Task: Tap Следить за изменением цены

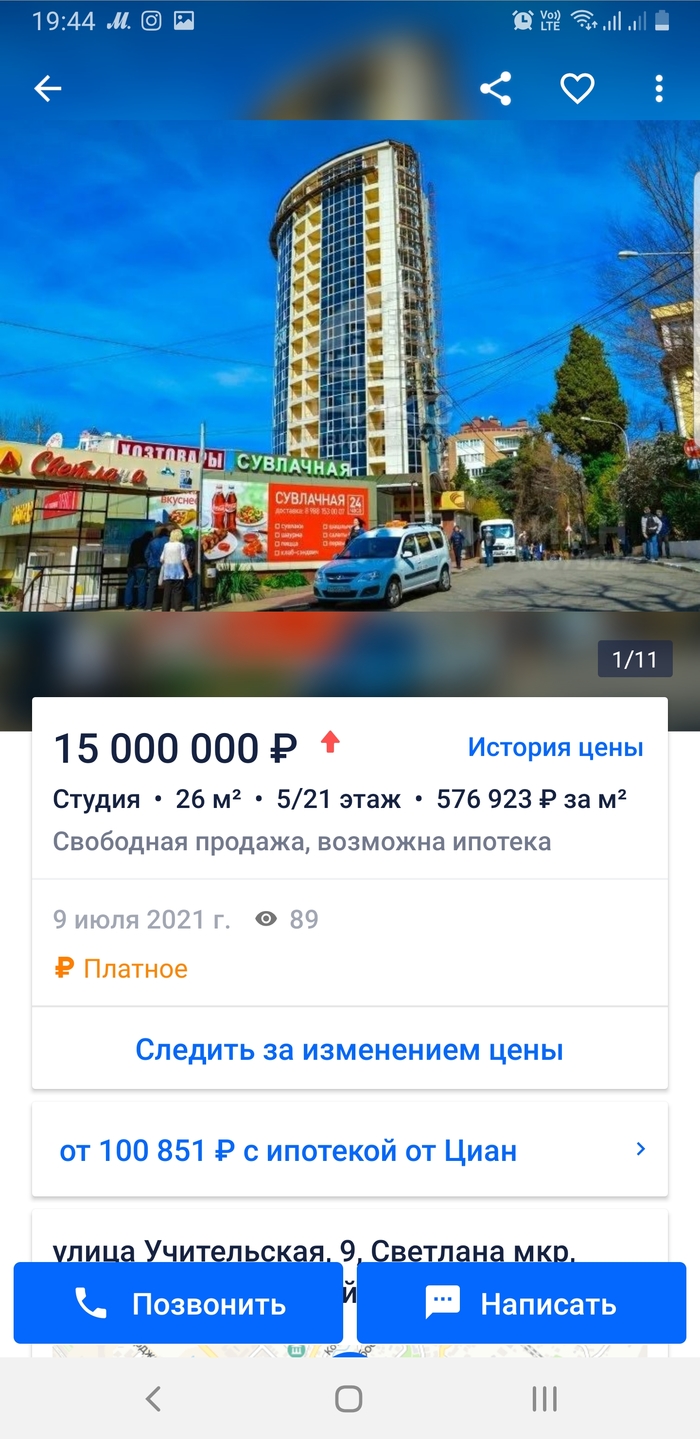Action: (x=349, y=1050)
